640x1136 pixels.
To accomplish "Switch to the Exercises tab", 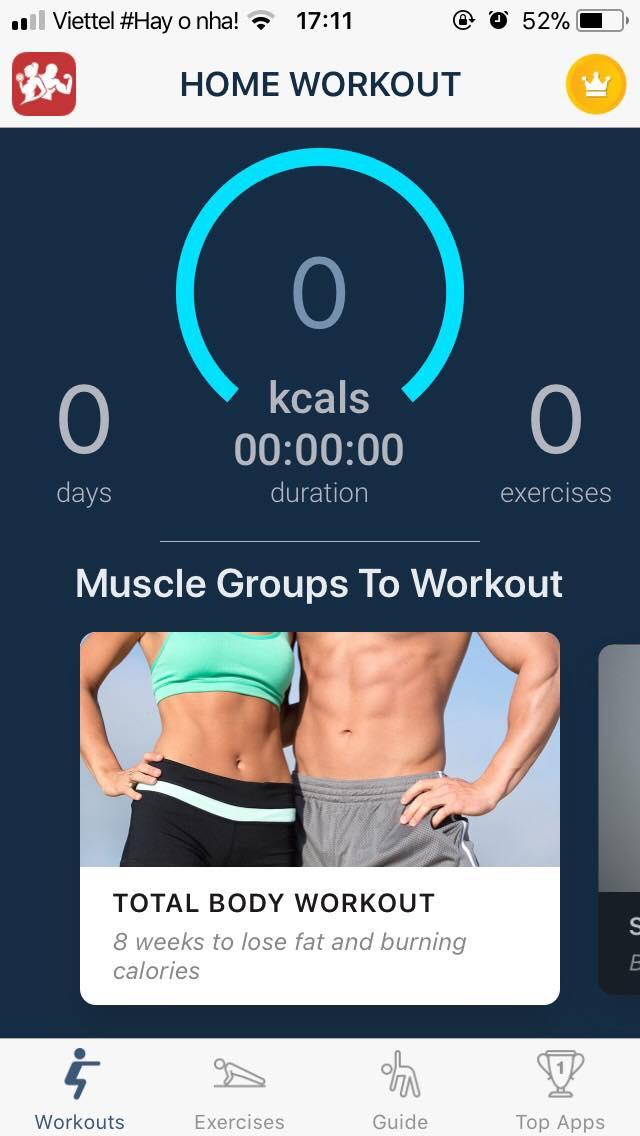I will point(240,1090).
